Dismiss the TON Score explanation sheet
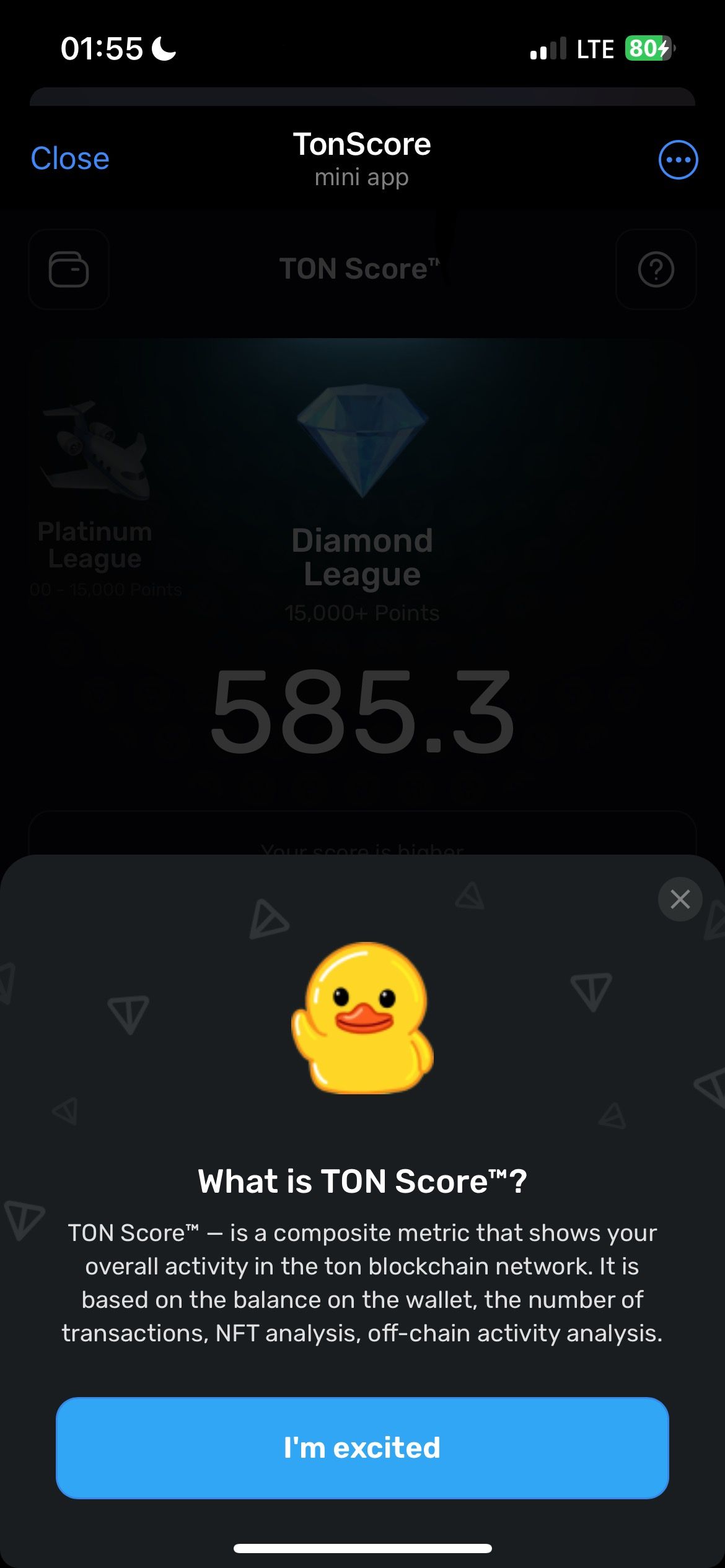Viewport: 725px width, 1568px height. [x=680, y=899]
